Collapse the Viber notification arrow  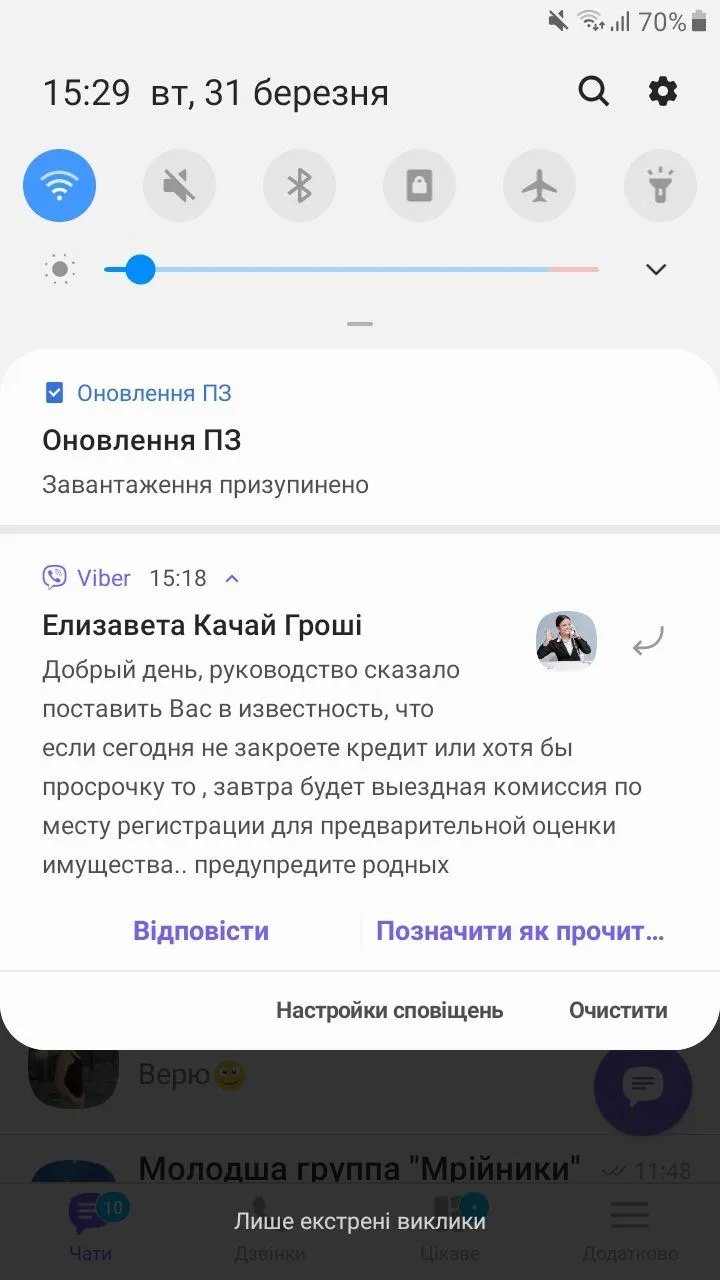(232, 578)
